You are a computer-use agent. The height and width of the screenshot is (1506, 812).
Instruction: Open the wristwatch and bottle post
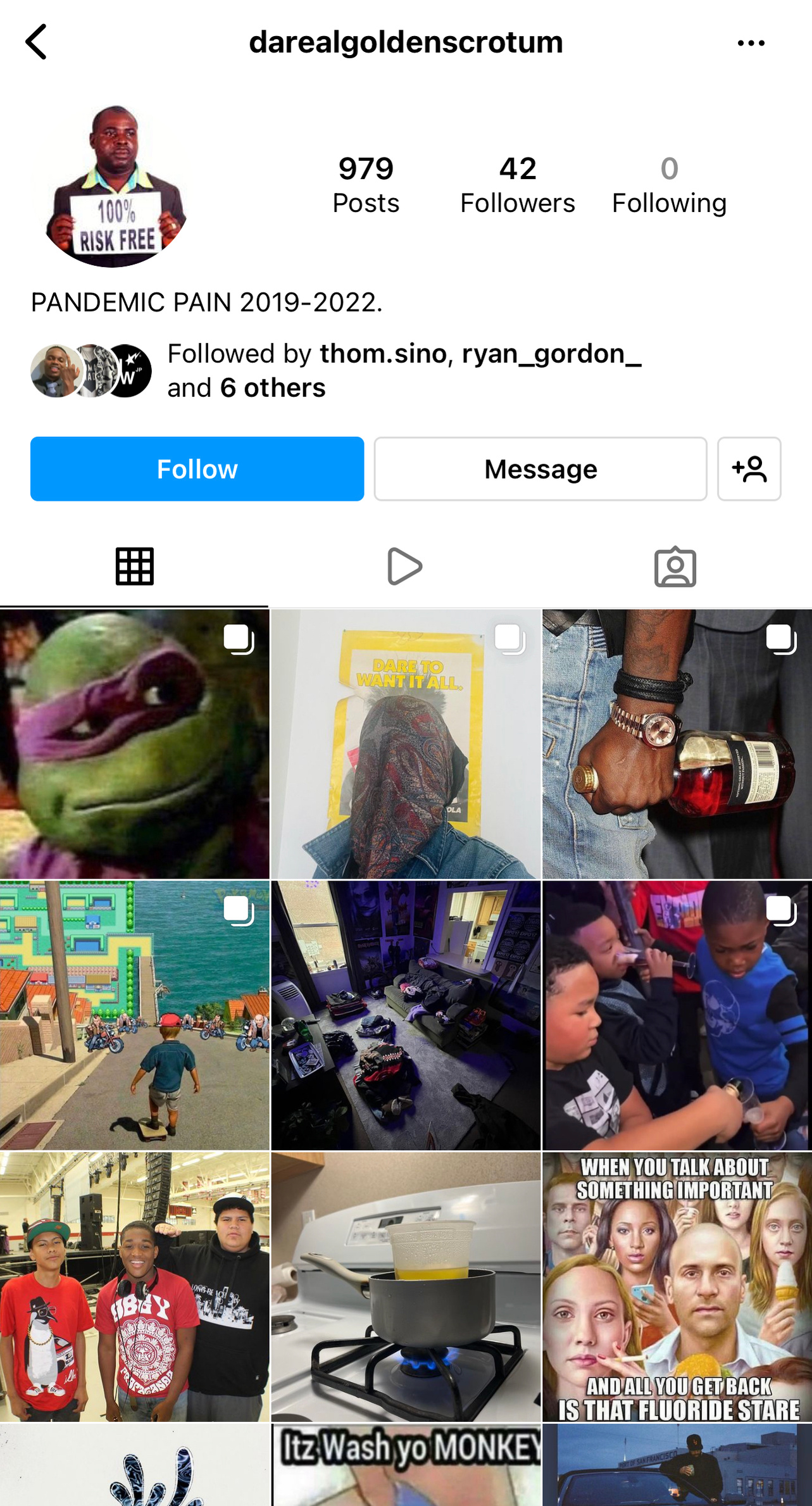click(677, 744)
